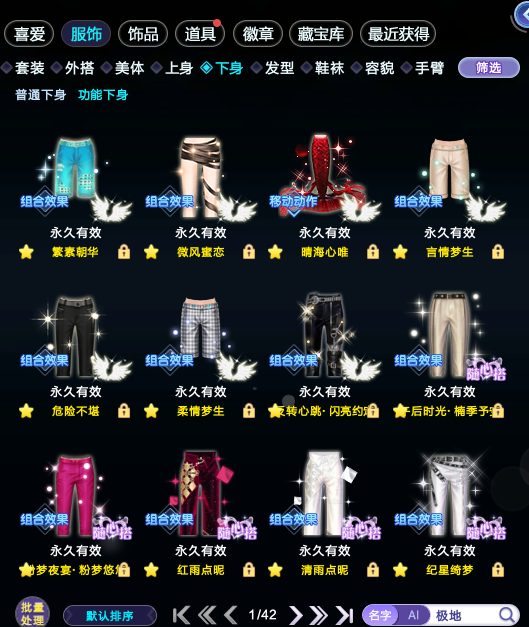Image resolution: width=529 pixels, height=627 pixels.
Task: Switch to the 道具 tab
Action: point(200,34)
